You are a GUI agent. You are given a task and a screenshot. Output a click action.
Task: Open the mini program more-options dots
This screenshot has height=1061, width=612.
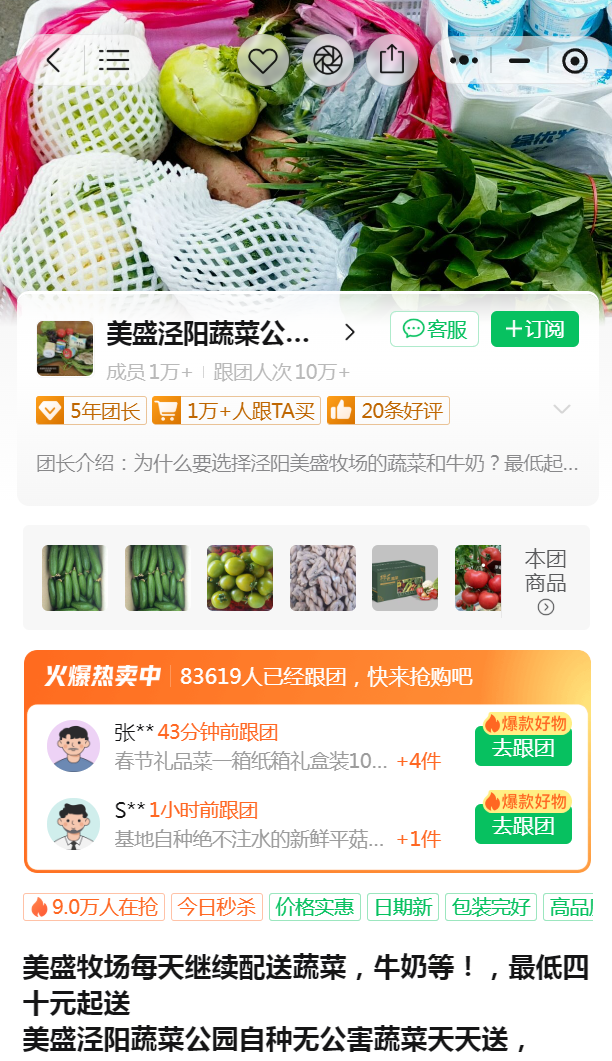pyautogui.click(x=464, y=61)
